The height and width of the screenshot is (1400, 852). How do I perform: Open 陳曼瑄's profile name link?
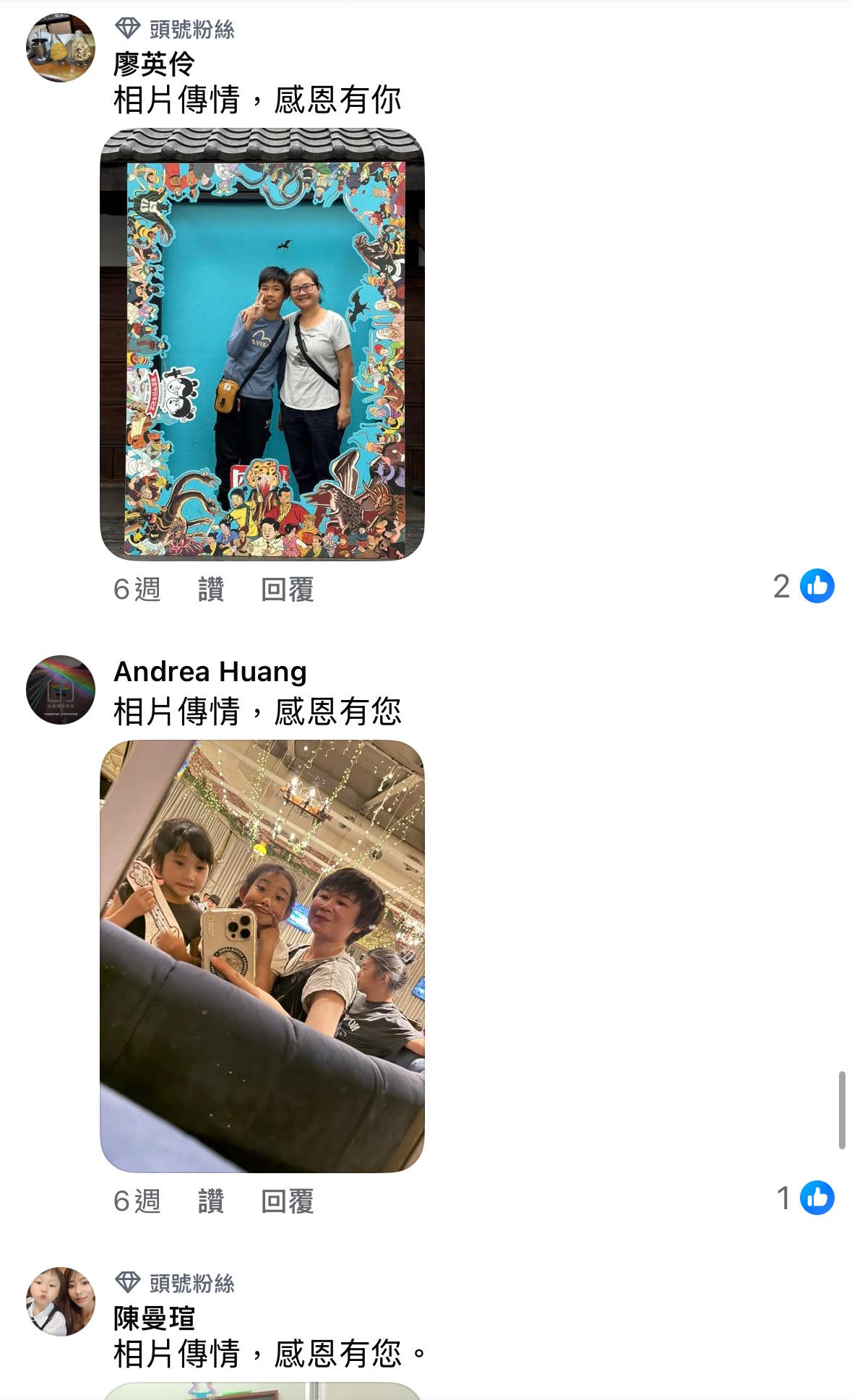pos(154,1318)
